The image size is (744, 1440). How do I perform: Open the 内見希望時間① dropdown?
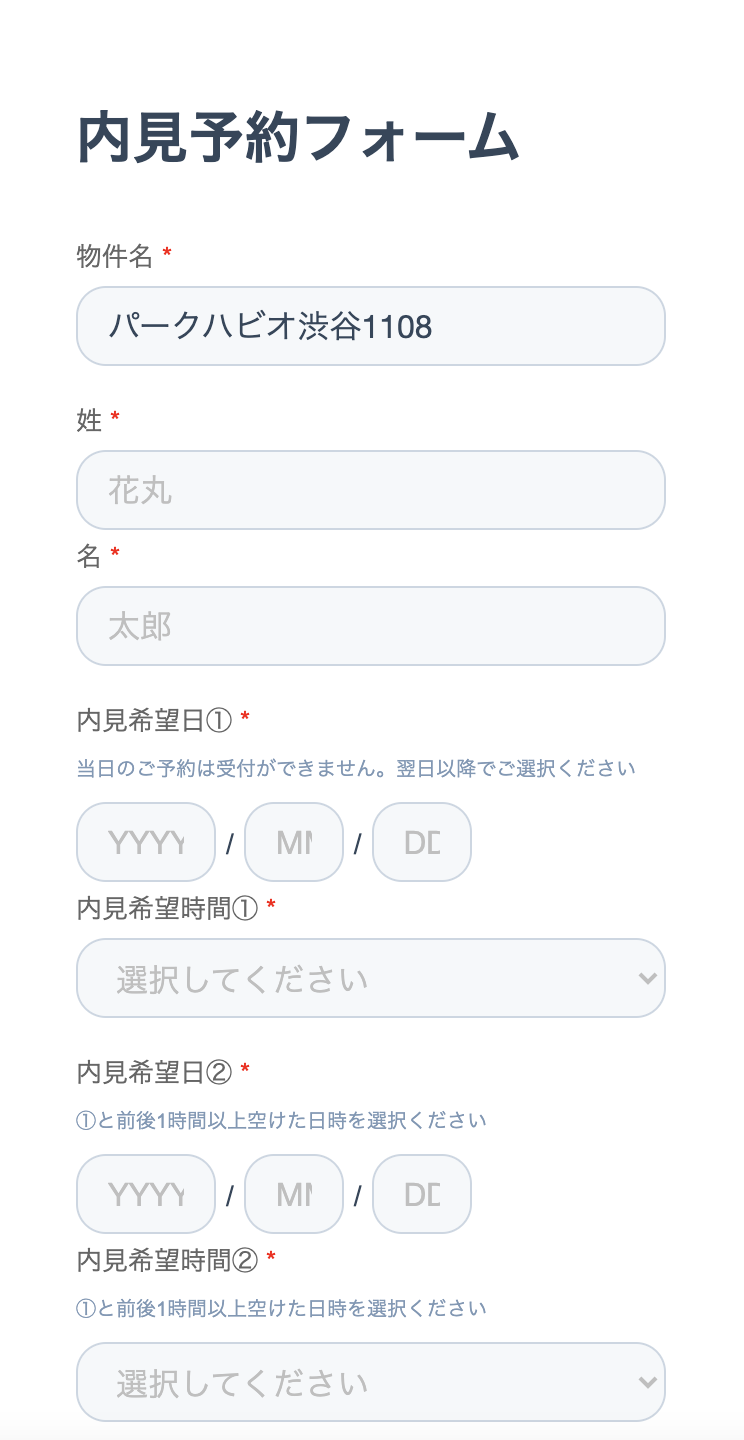pos(371,978)
